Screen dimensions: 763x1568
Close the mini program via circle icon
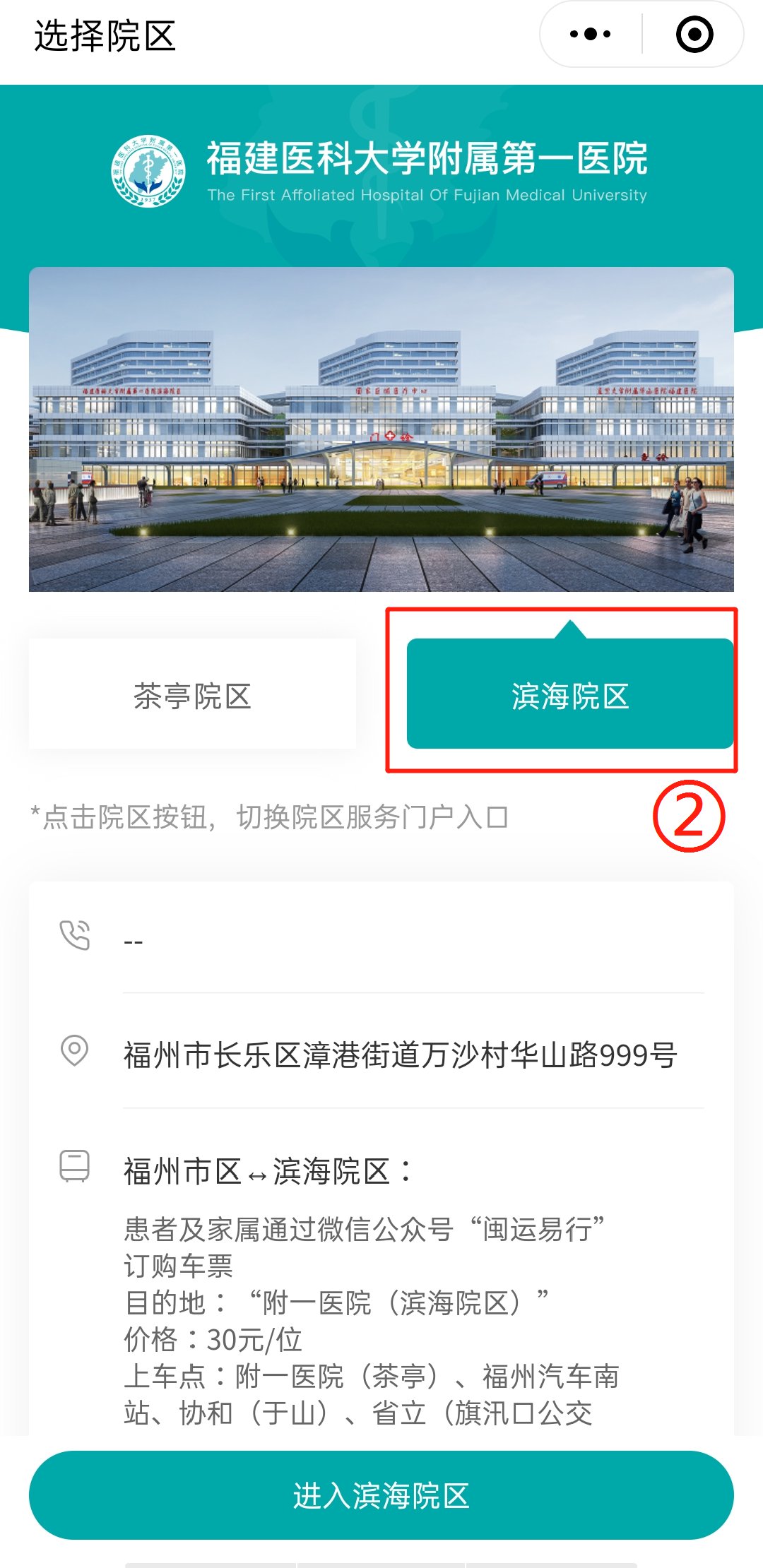(694, 34)
